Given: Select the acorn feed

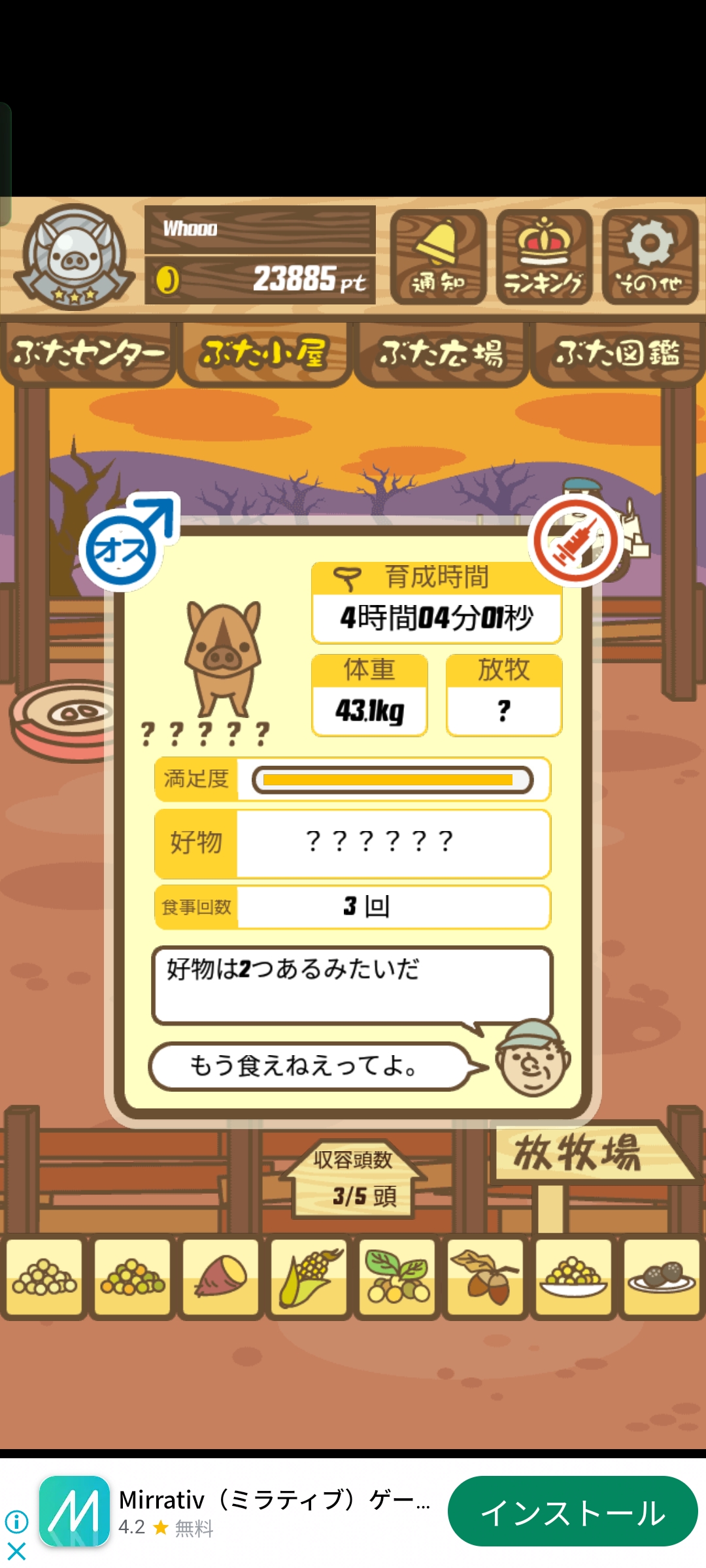Looking at the screenshot, I should pos(485,1277).
